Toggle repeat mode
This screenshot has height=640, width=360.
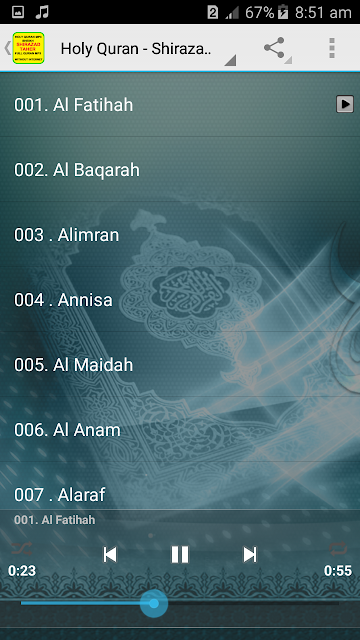pyautogui.click(x=338, y=549)
